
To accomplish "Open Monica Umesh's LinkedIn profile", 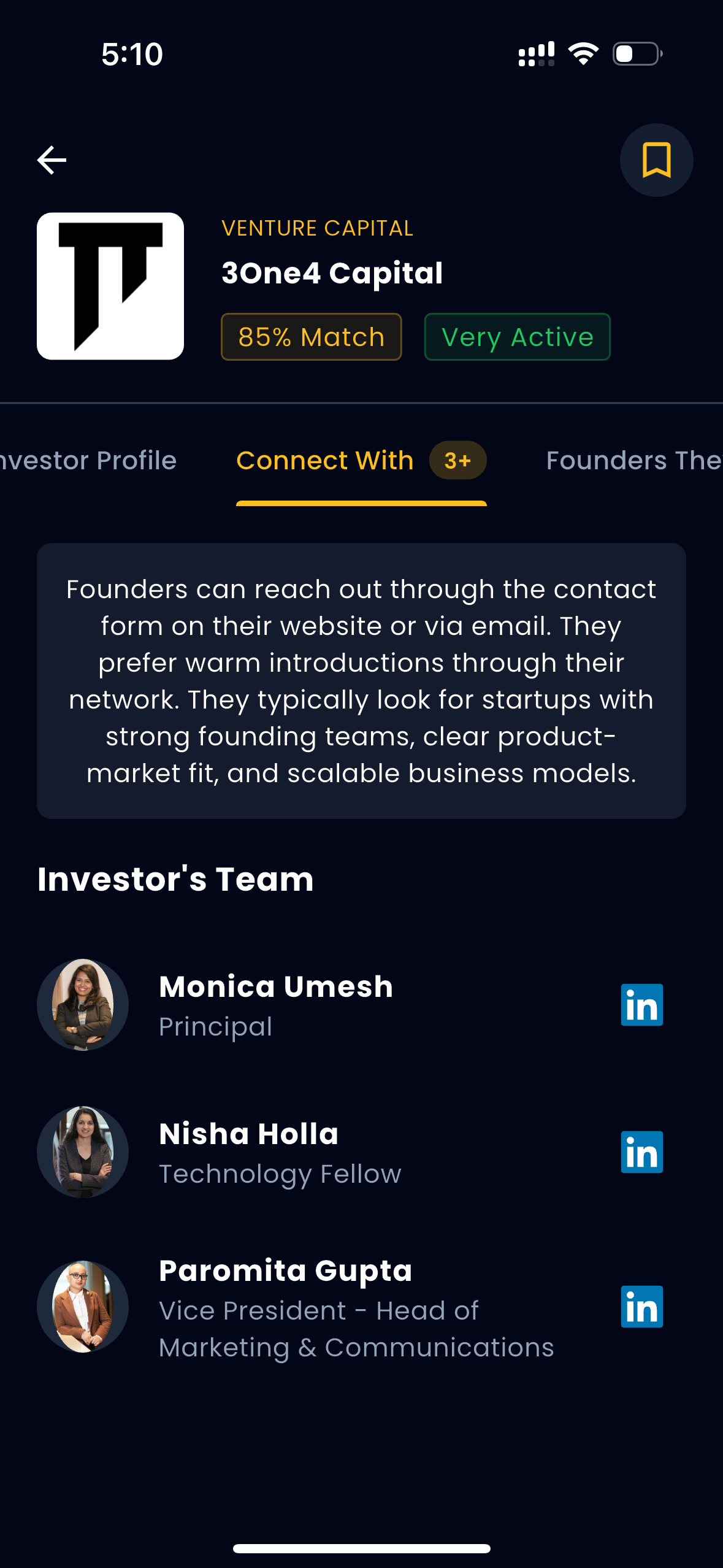I will pos(641,1005).
